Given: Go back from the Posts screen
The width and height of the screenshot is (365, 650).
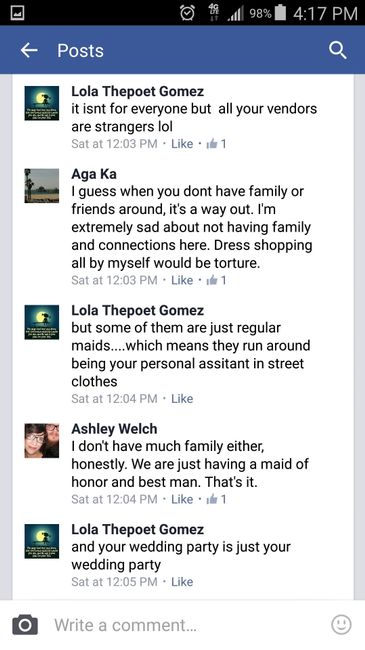Looking at the screenshot, I should click(x=29, y=51).
